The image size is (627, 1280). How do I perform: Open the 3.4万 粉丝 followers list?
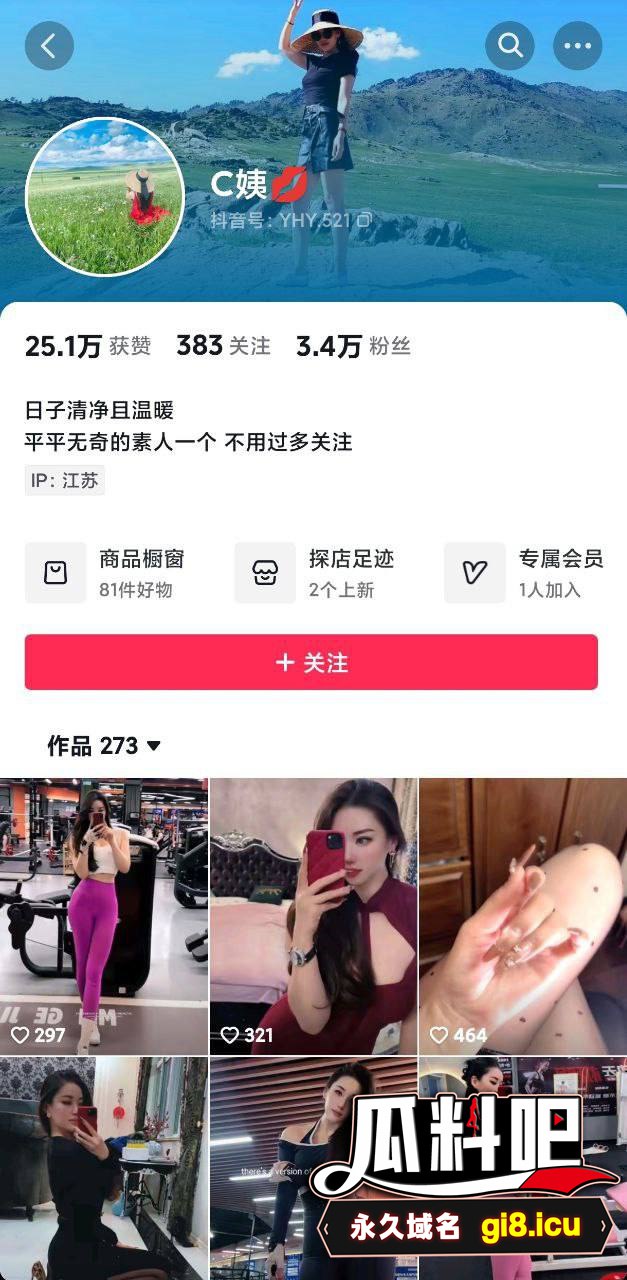(x=353, y=346)
